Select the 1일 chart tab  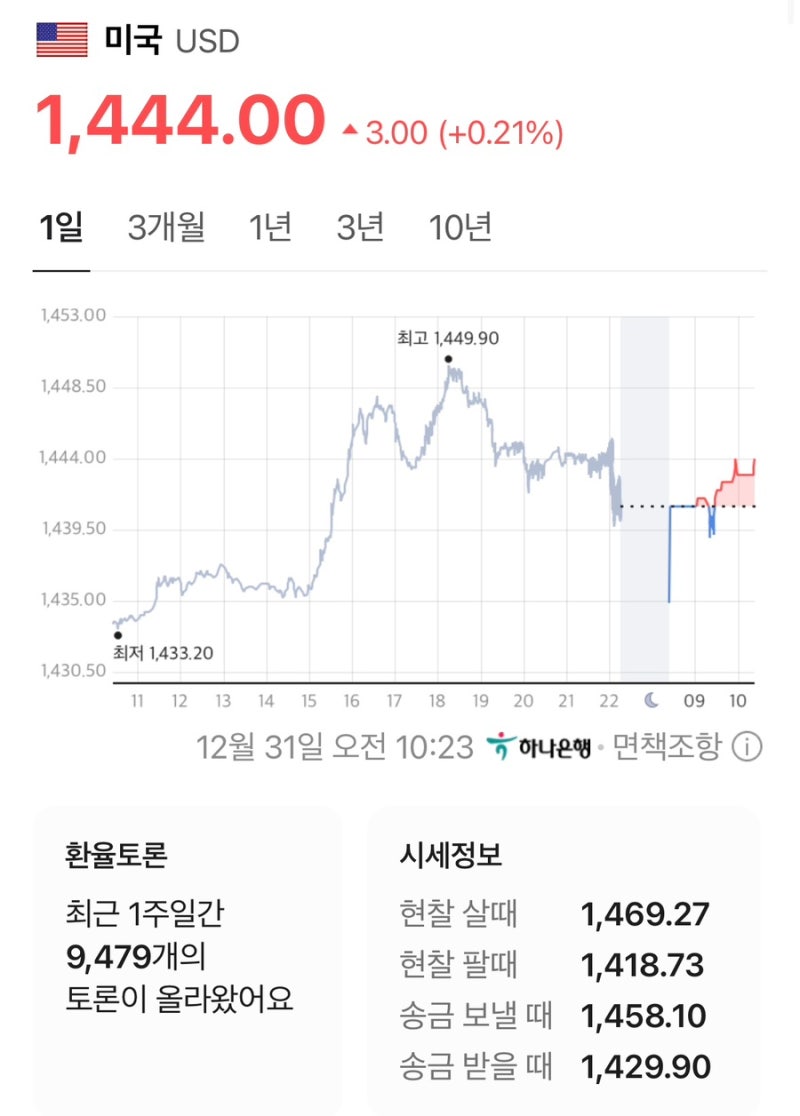62,228
